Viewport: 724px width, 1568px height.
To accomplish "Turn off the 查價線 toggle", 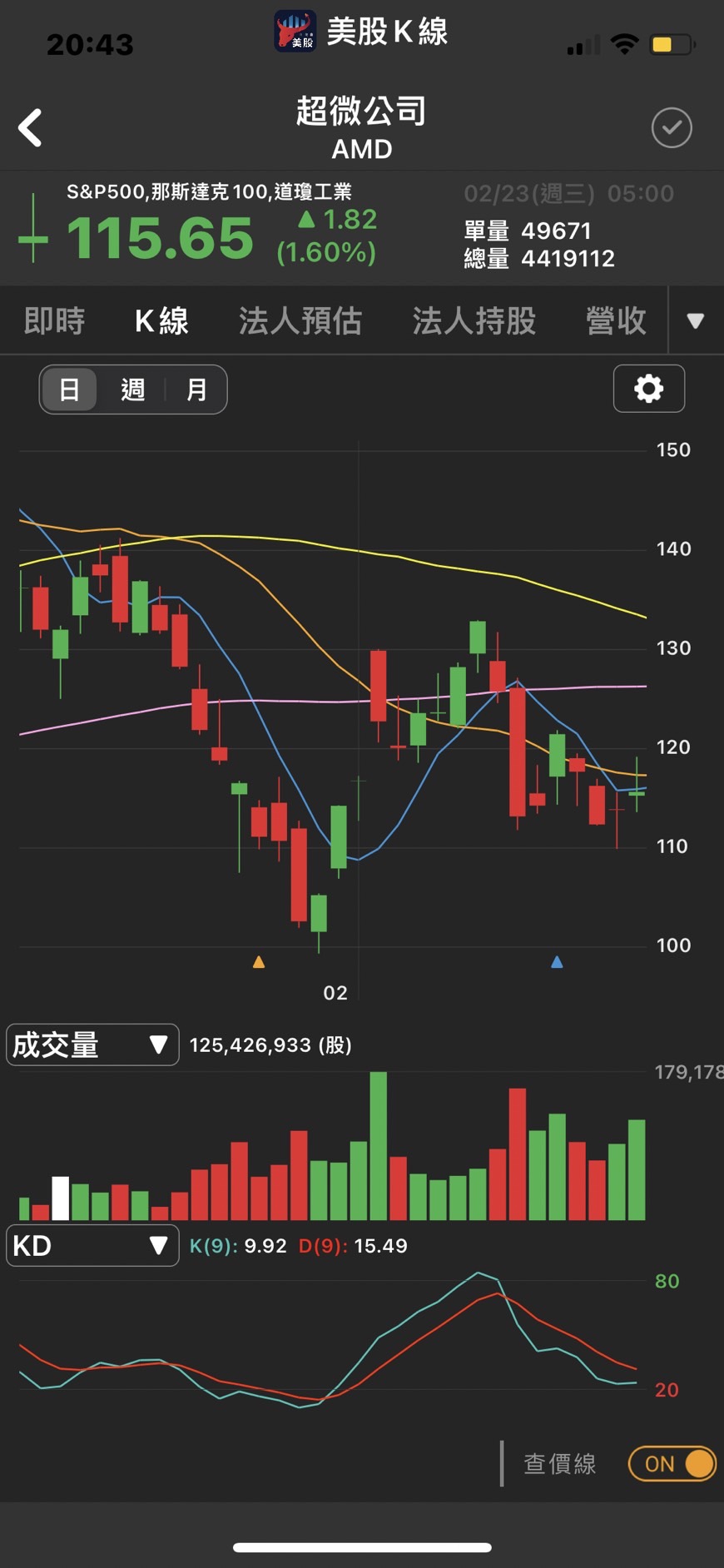I will 672,1464.
